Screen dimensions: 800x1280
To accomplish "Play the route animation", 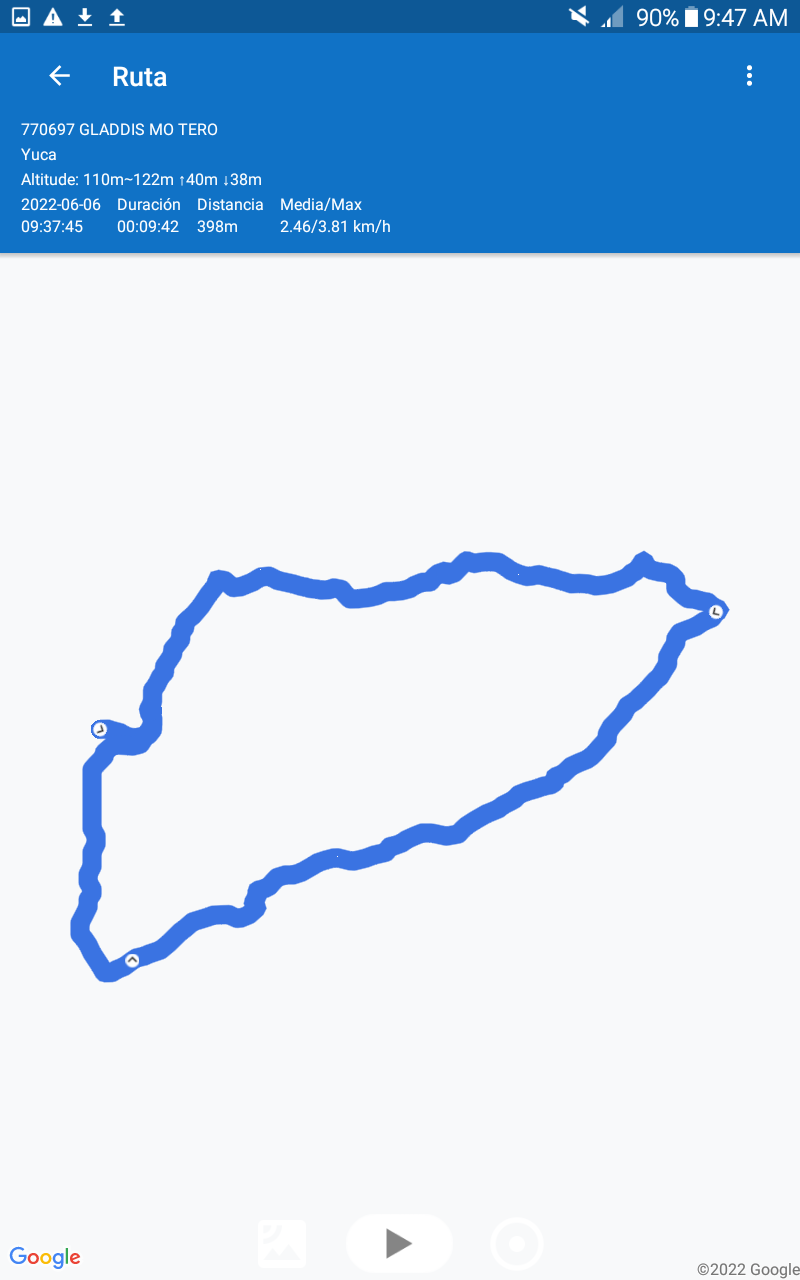I will [x=399, y=1243].
